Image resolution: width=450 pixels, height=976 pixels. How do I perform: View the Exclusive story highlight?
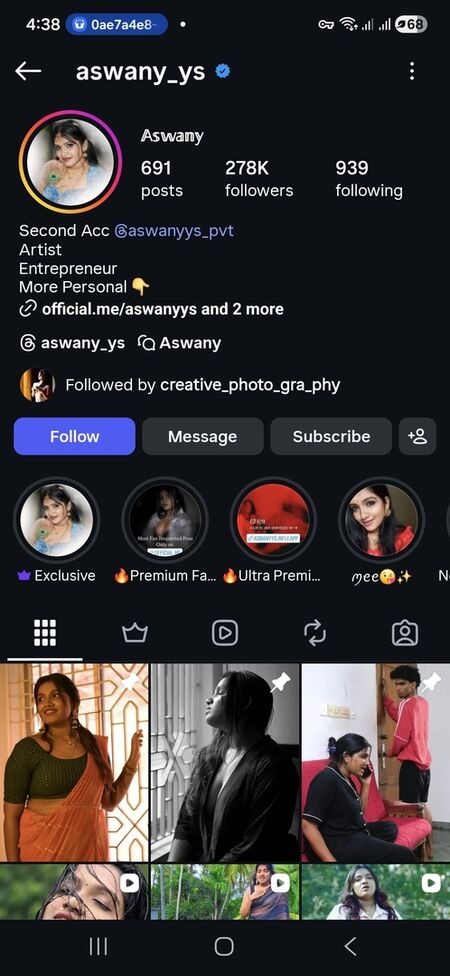coord(57,520)
